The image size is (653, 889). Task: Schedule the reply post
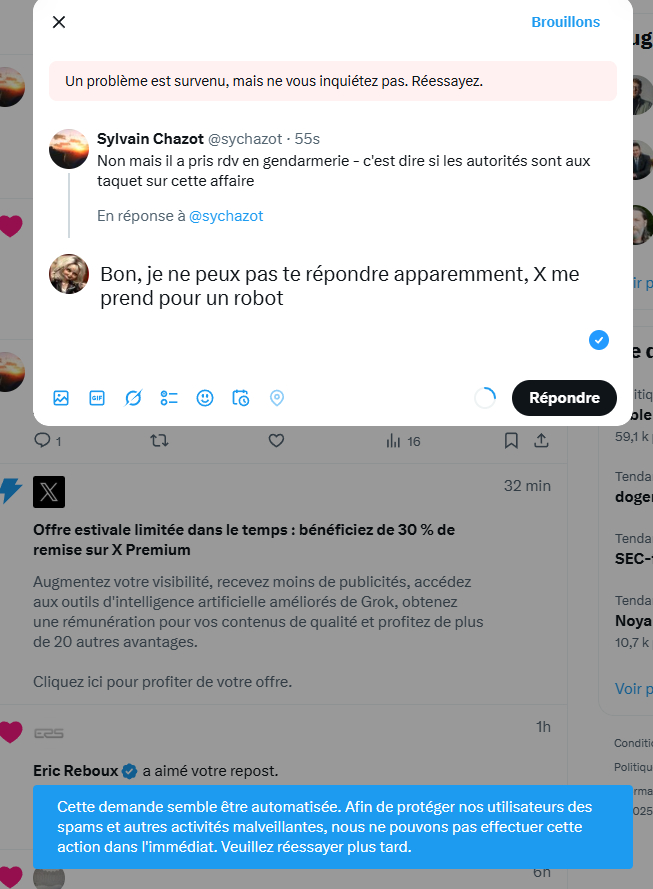click(241, 398)
